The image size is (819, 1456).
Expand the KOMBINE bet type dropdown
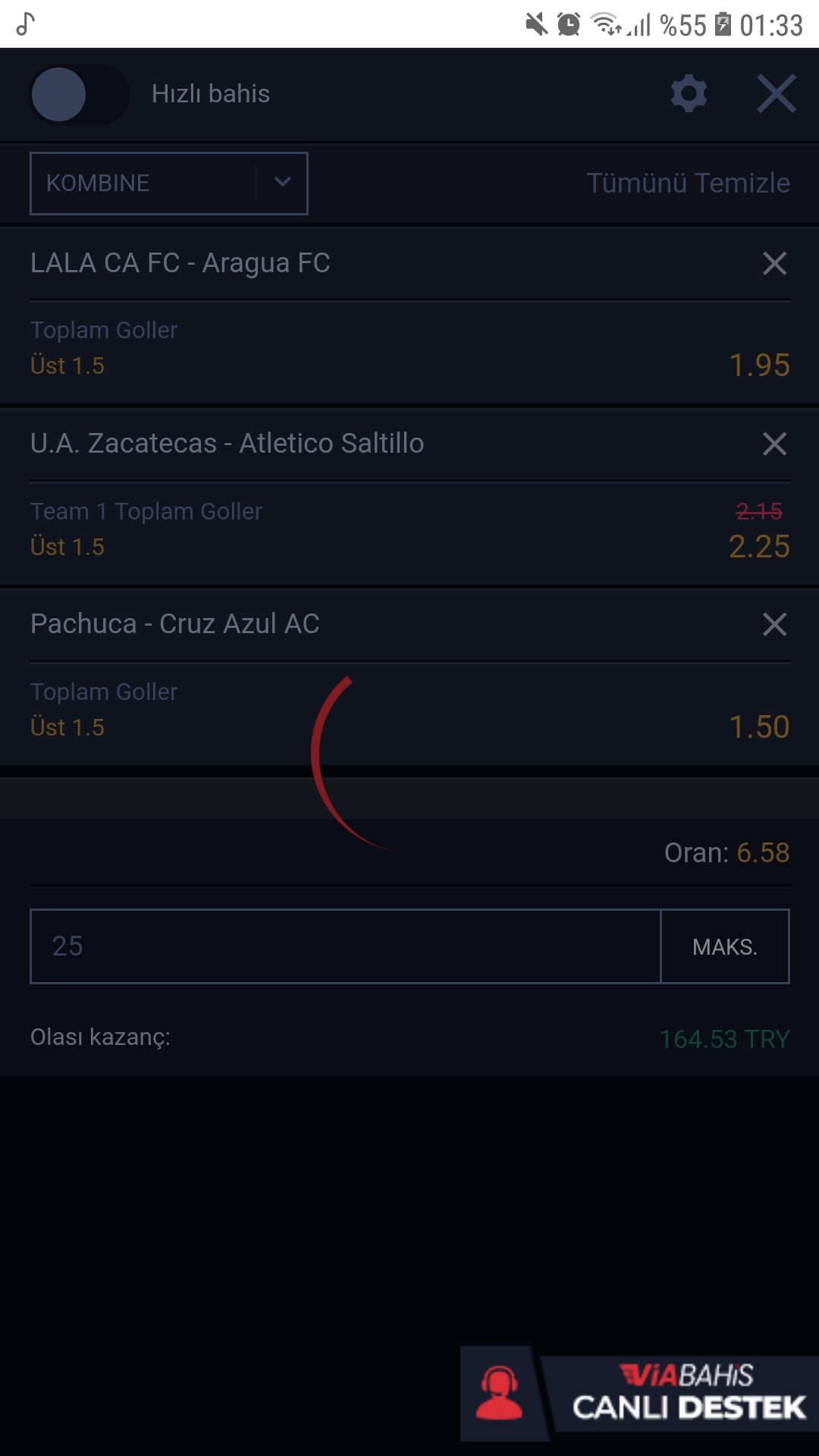coord(169,184)
